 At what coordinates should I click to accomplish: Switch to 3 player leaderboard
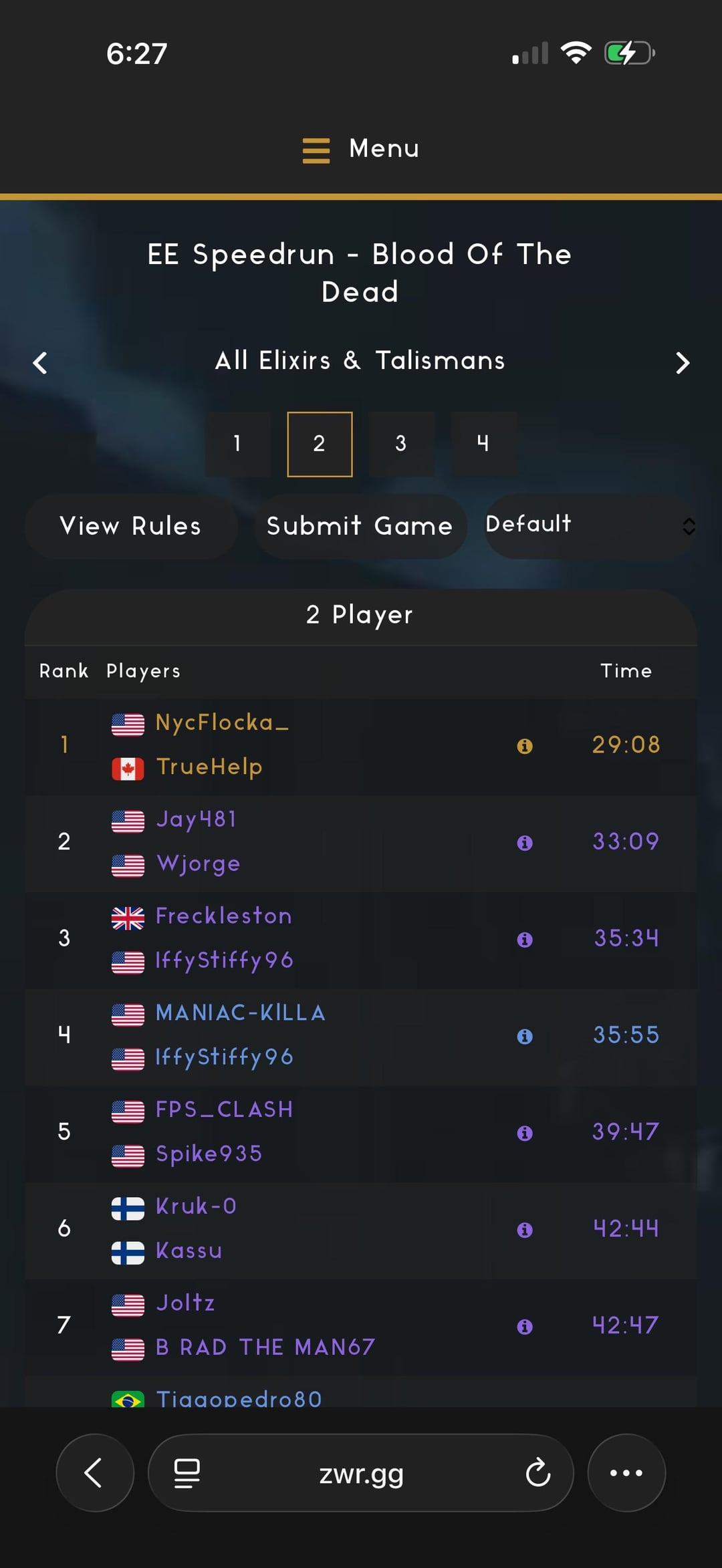coord(401,444)
